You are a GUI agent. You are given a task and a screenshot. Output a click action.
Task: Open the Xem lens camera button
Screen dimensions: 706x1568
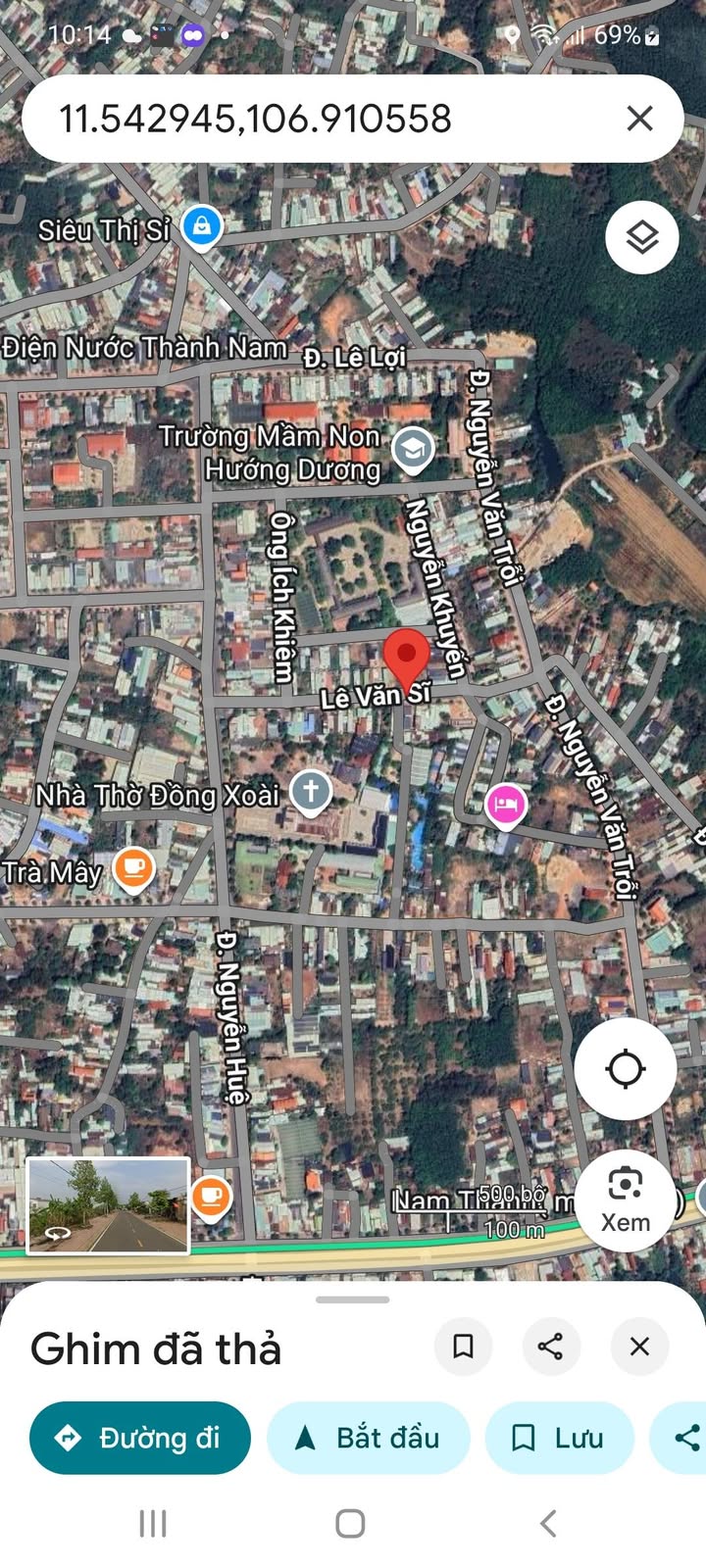(x=625, y=1200)
